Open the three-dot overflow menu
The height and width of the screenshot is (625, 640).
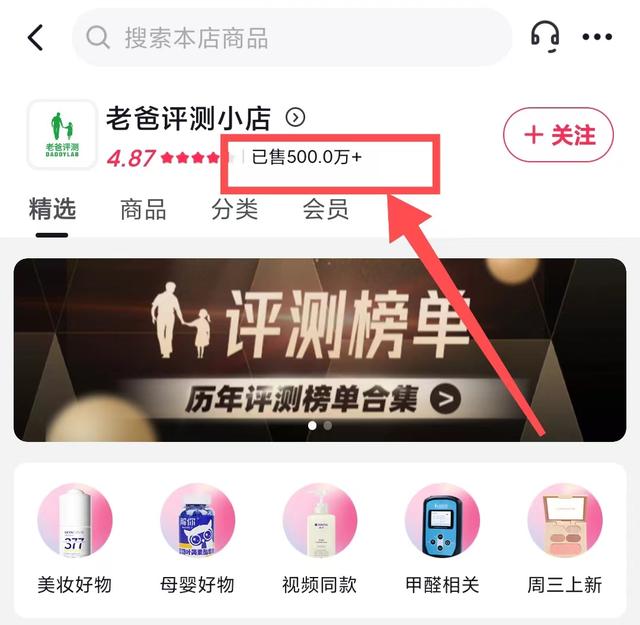597,38
